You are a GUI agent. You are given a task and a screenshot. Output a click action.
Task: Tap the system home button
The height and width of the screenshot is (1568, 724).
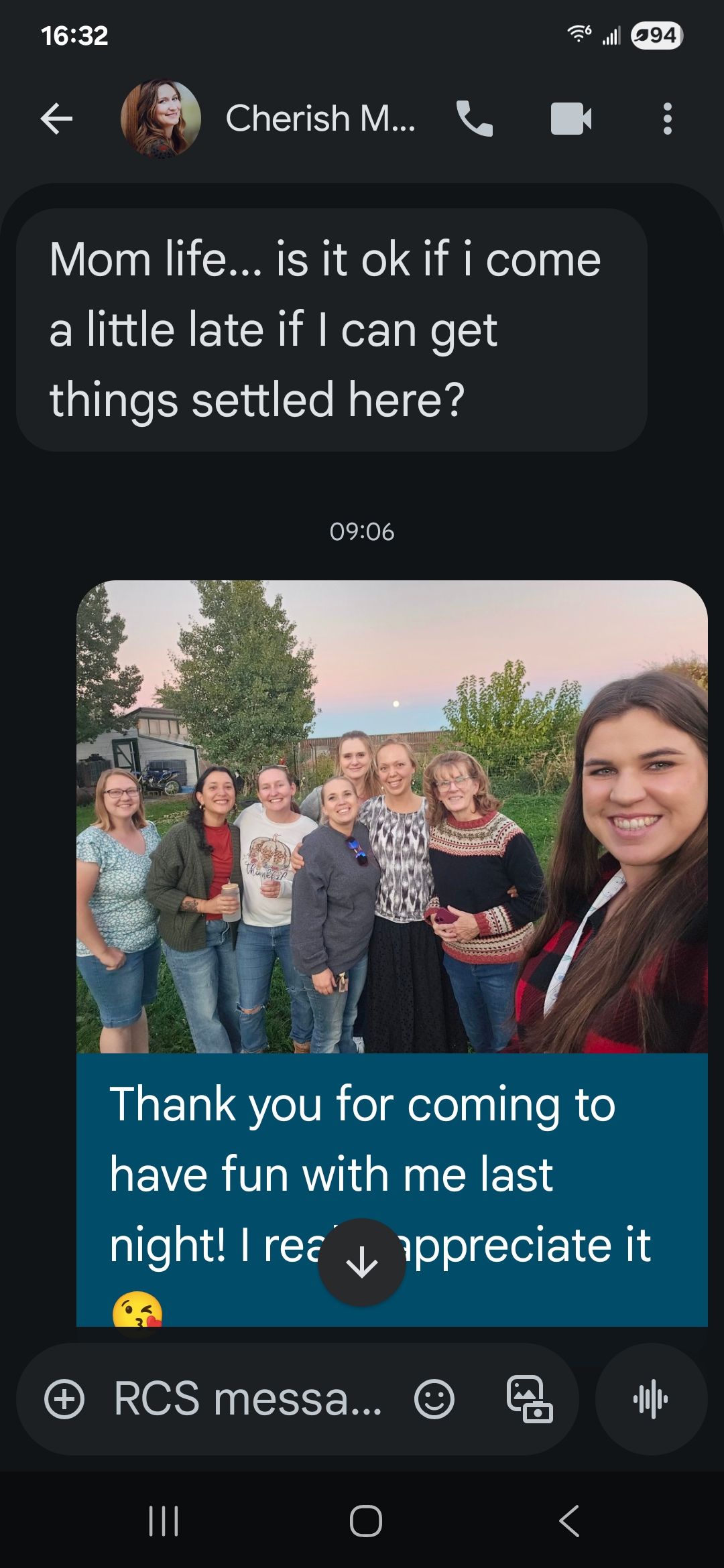[365, 1521]
